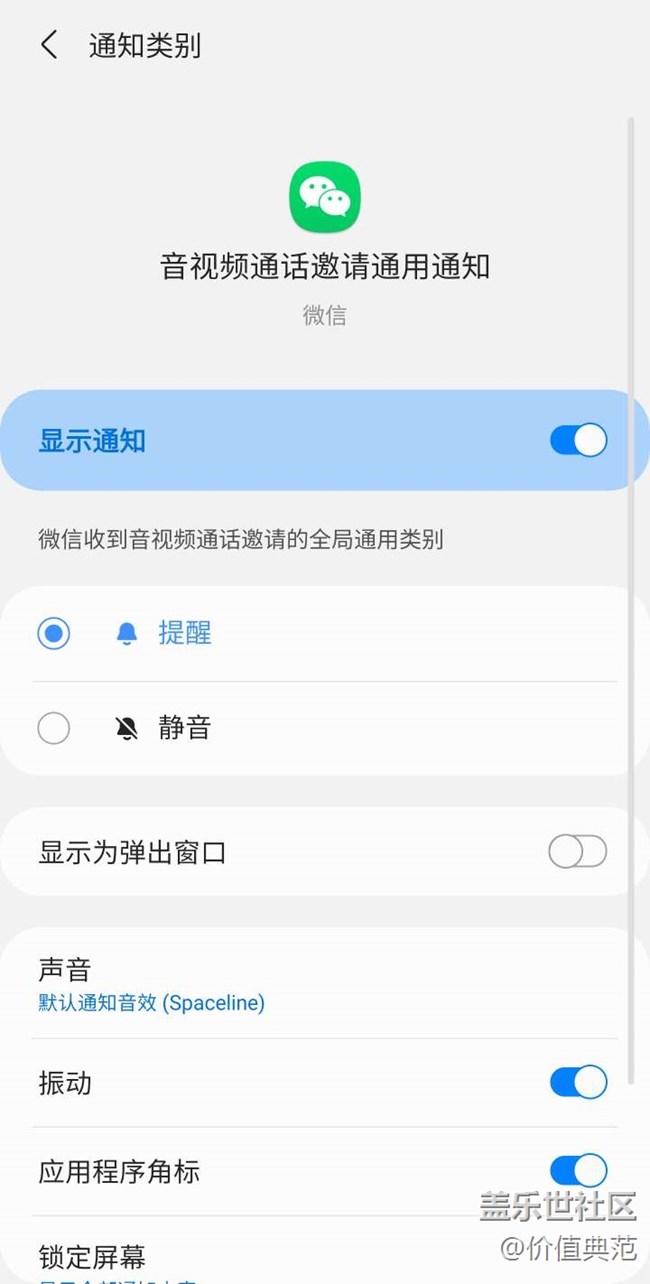Viewport: 650px width, 1284px height.
Task: Enable 显示为弹出窗口 toggle
Action: click(x=578, y=852)
